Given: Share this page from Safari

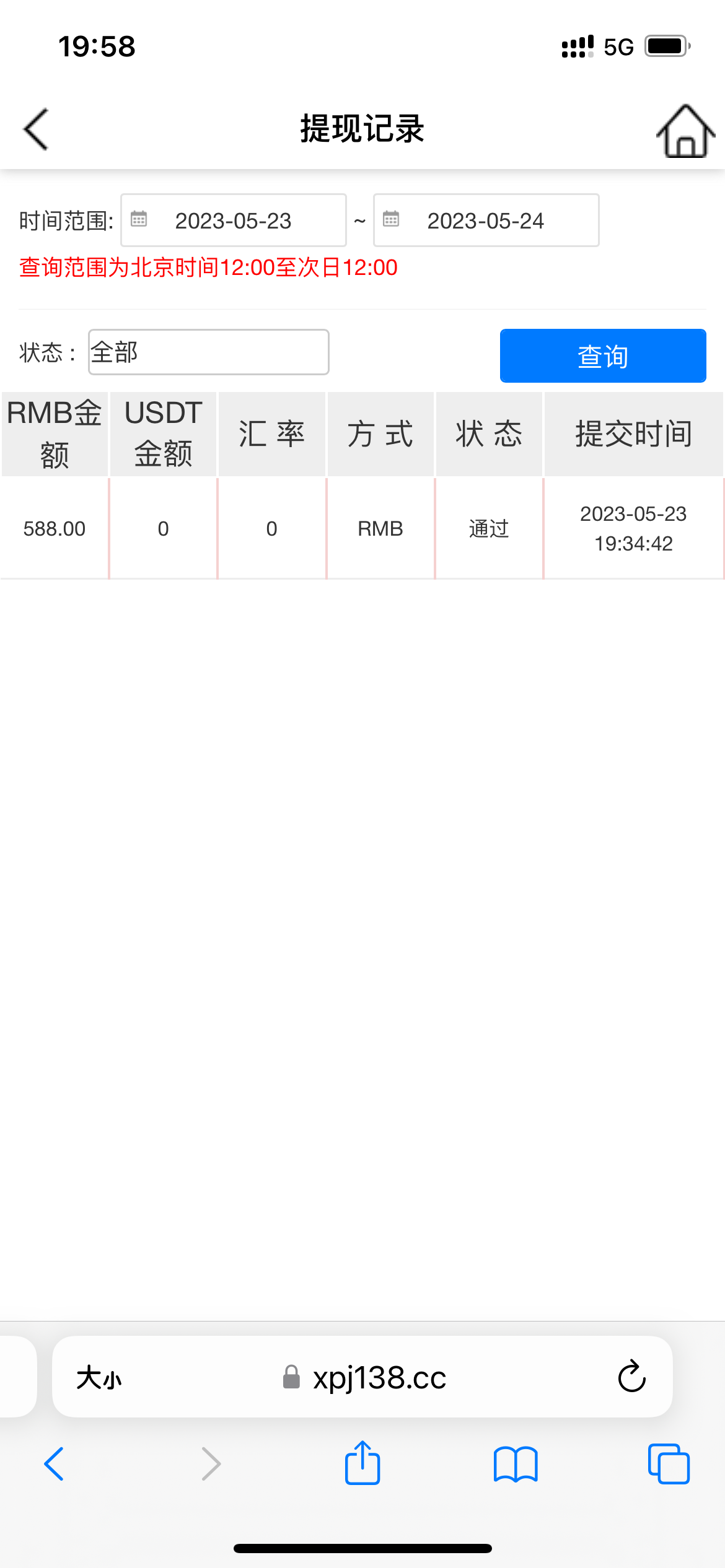Looking at the screenshot, I should pos(362,1463).
